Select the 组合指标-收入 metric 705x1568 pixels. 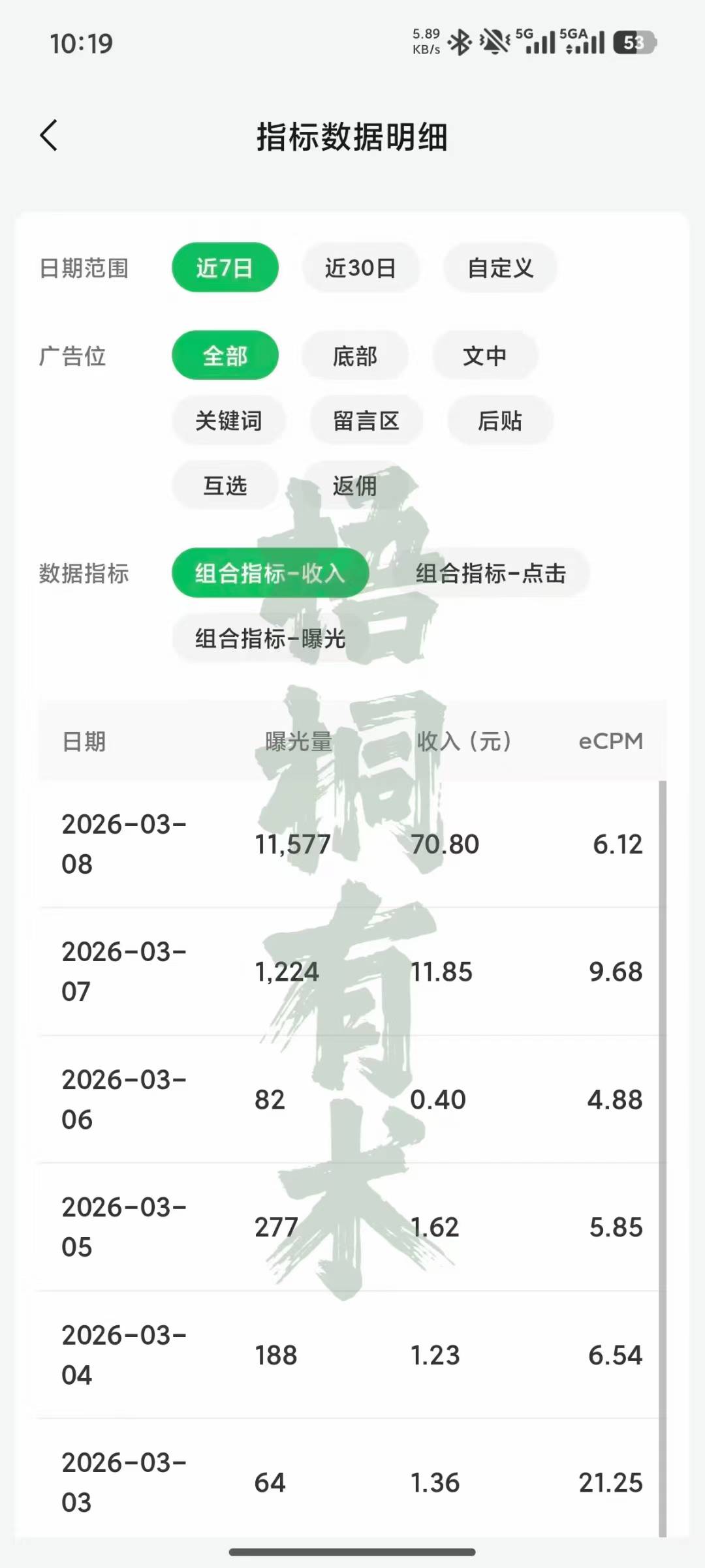pos(270,573)
